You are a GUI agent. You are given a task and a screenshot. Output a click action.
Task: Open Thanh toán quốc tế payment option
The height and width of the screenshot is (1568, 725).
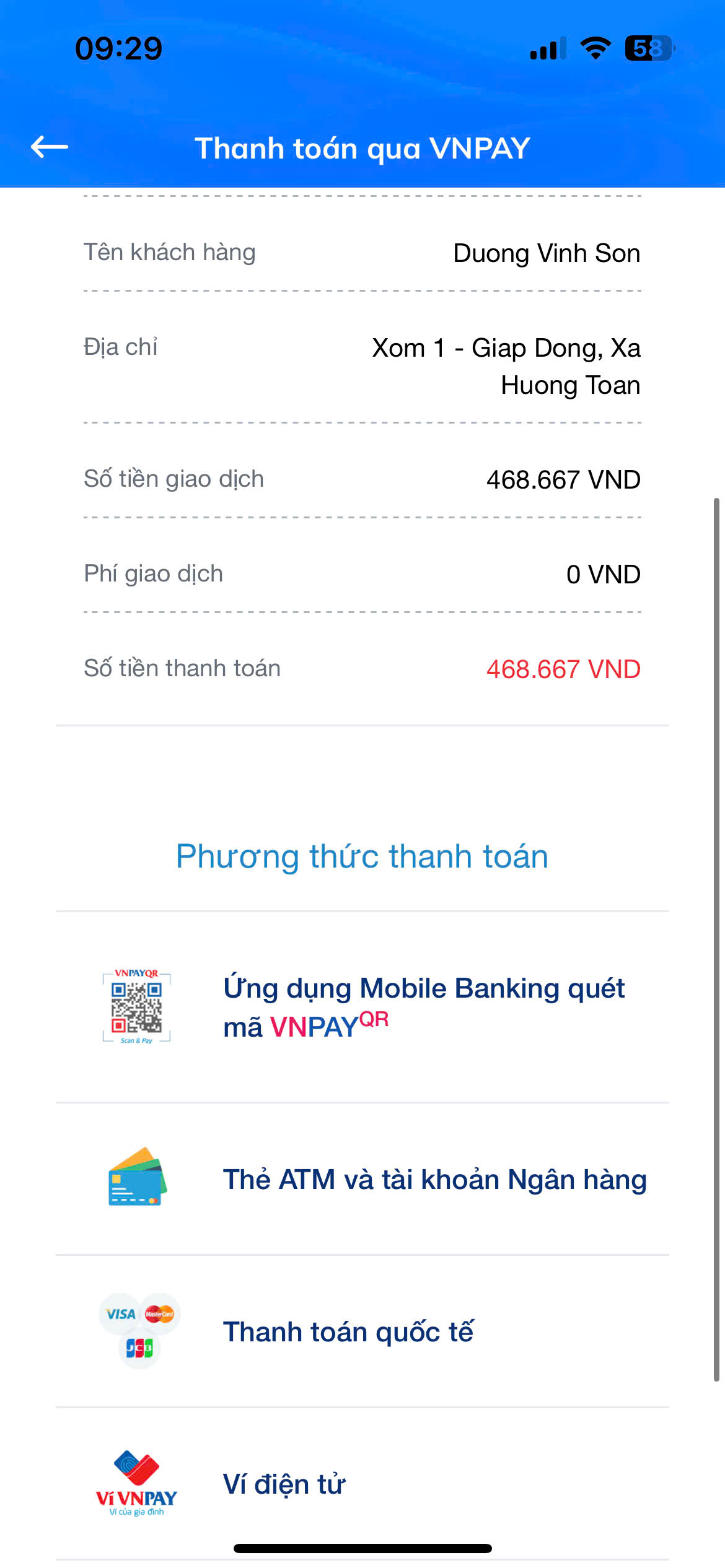tap(362, 1331)
